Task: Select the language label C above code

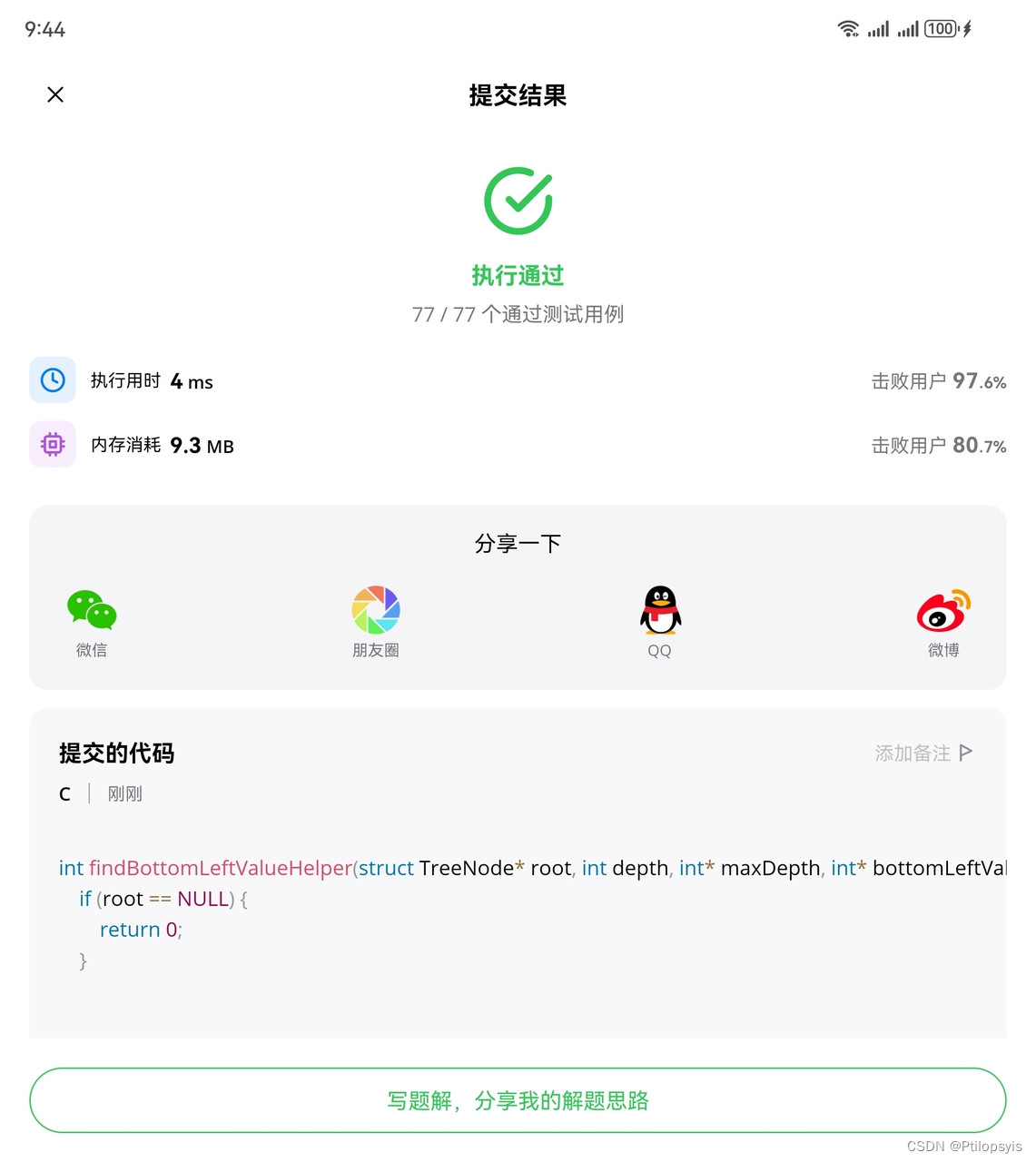Action: pos(64,793)
